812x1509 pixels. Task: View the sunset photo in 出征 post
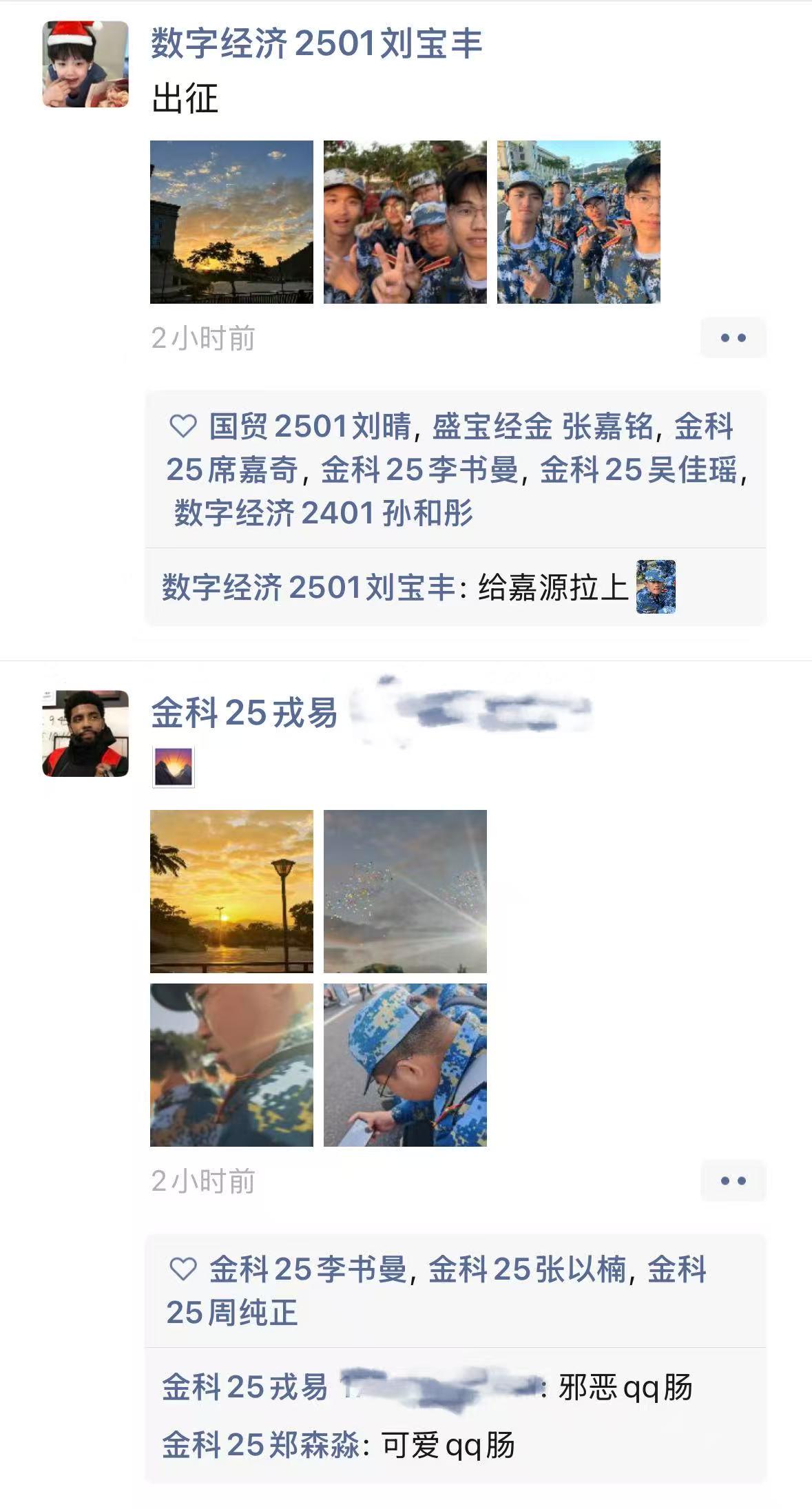[231, 222]
